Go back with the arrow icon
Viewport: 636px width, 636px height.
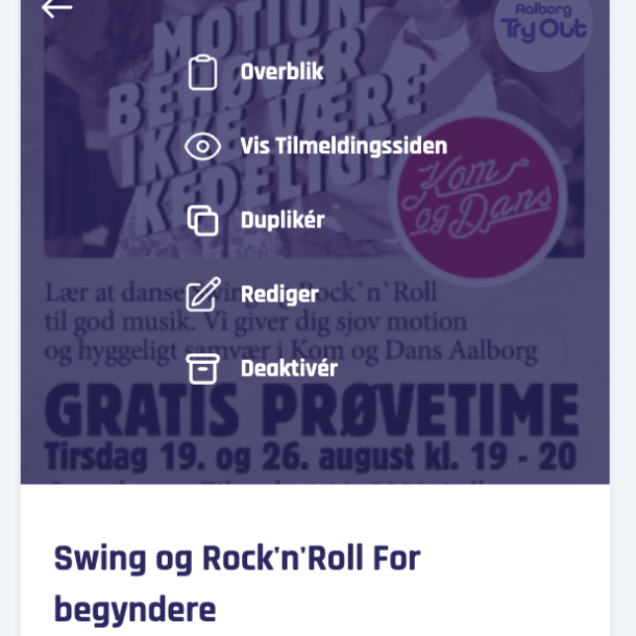click(57, 8)
